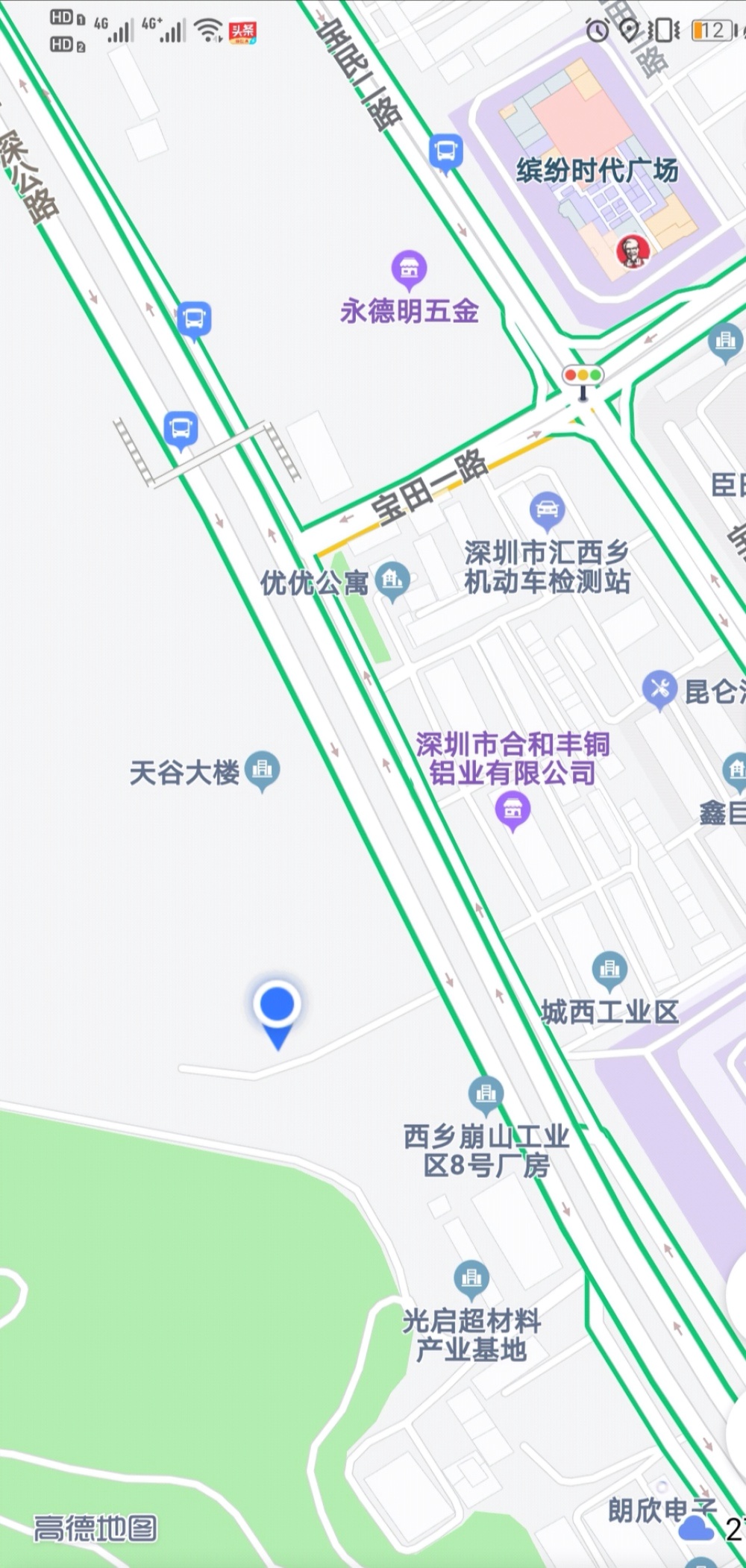The width and height of the screenshot is (746, 1568).
Task: Select the bus stop on 宝民二路
Action: click(446, 154)
